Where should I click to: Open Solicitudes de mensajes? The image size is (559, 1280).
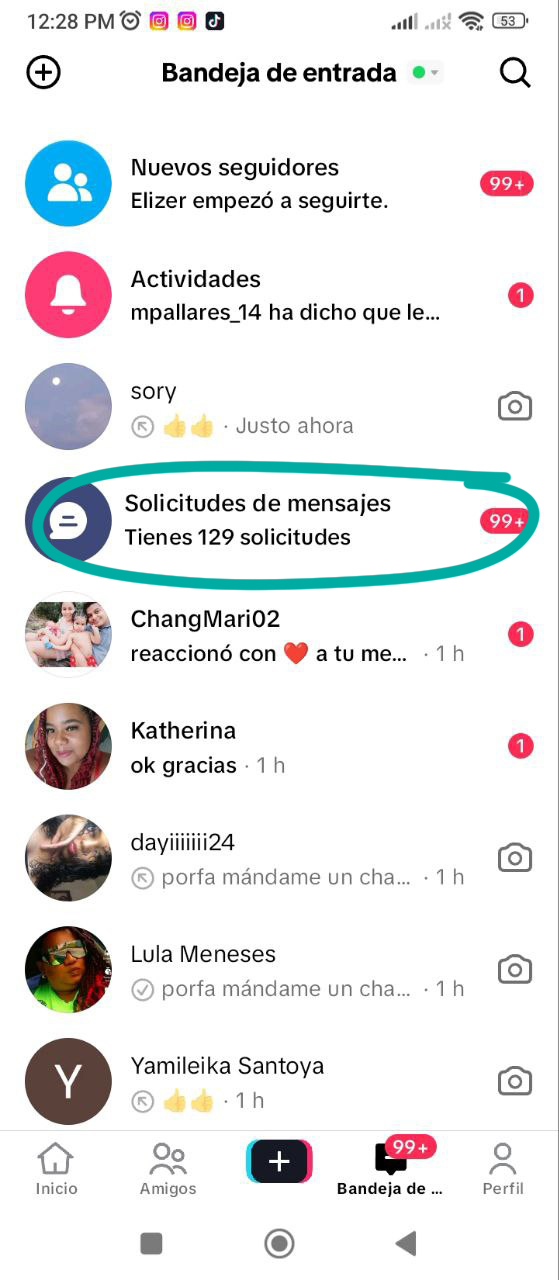click(x=279, y=519)
